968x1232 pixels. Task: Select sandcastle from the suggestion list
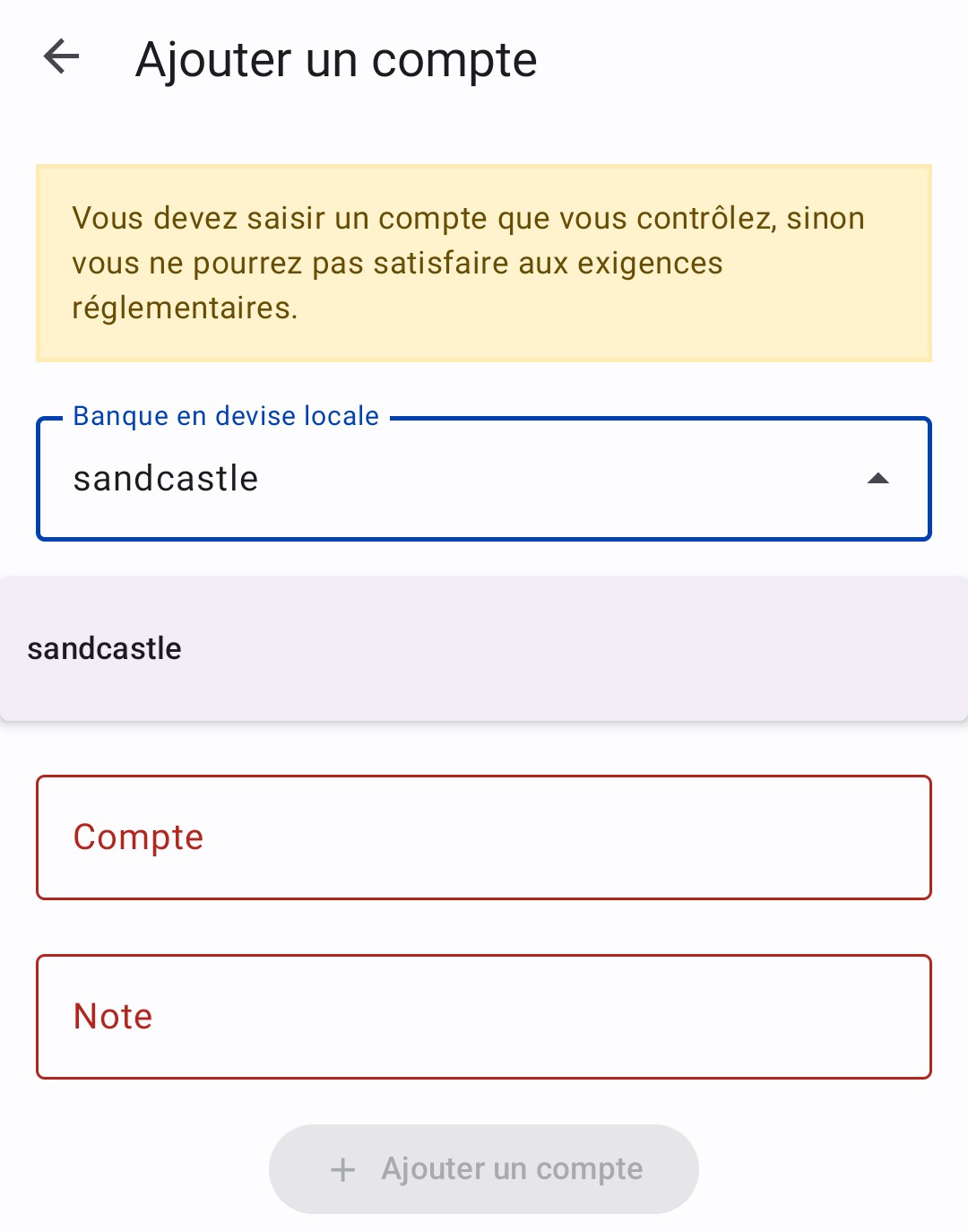click(x=104, y=647)
